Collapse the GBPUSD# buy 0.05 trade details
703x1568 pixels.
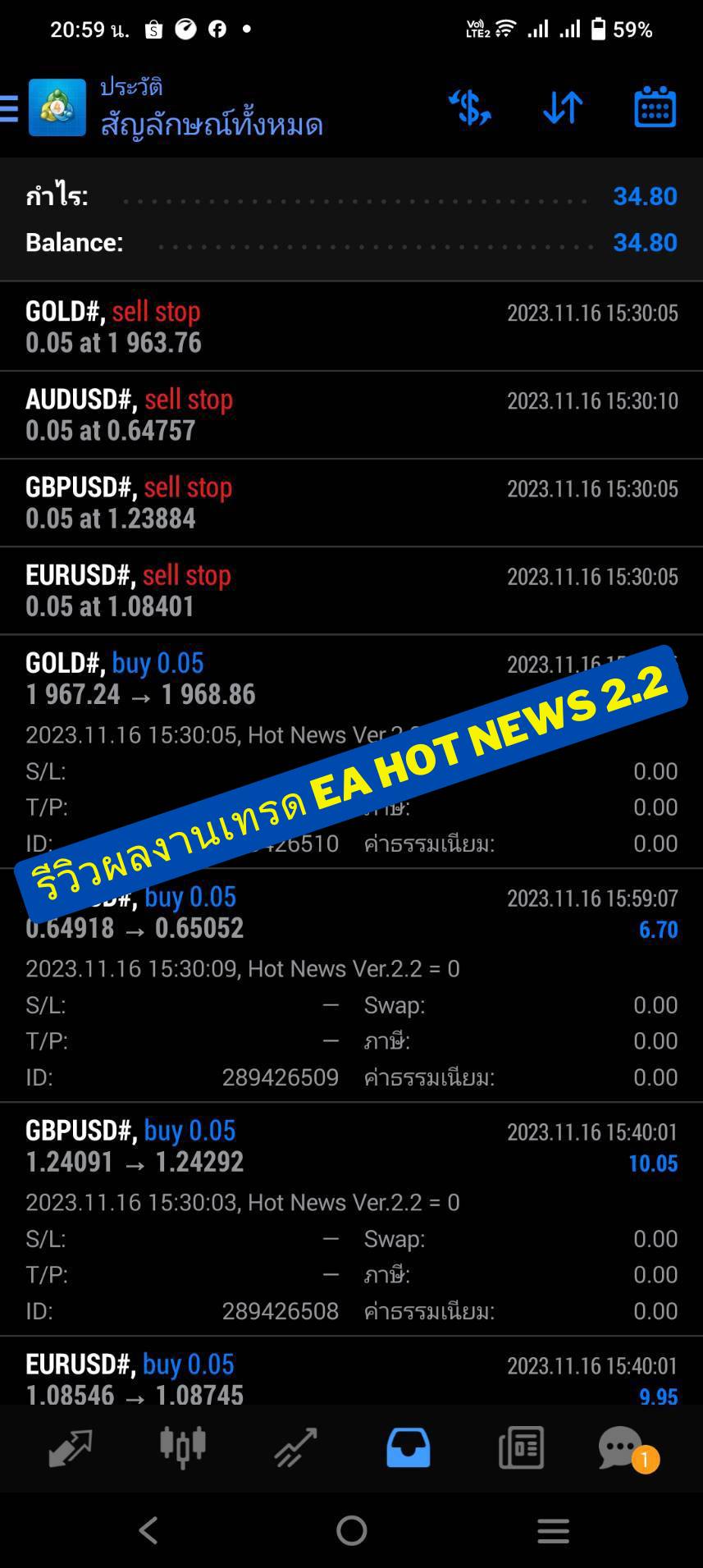tap(351, 1147)
